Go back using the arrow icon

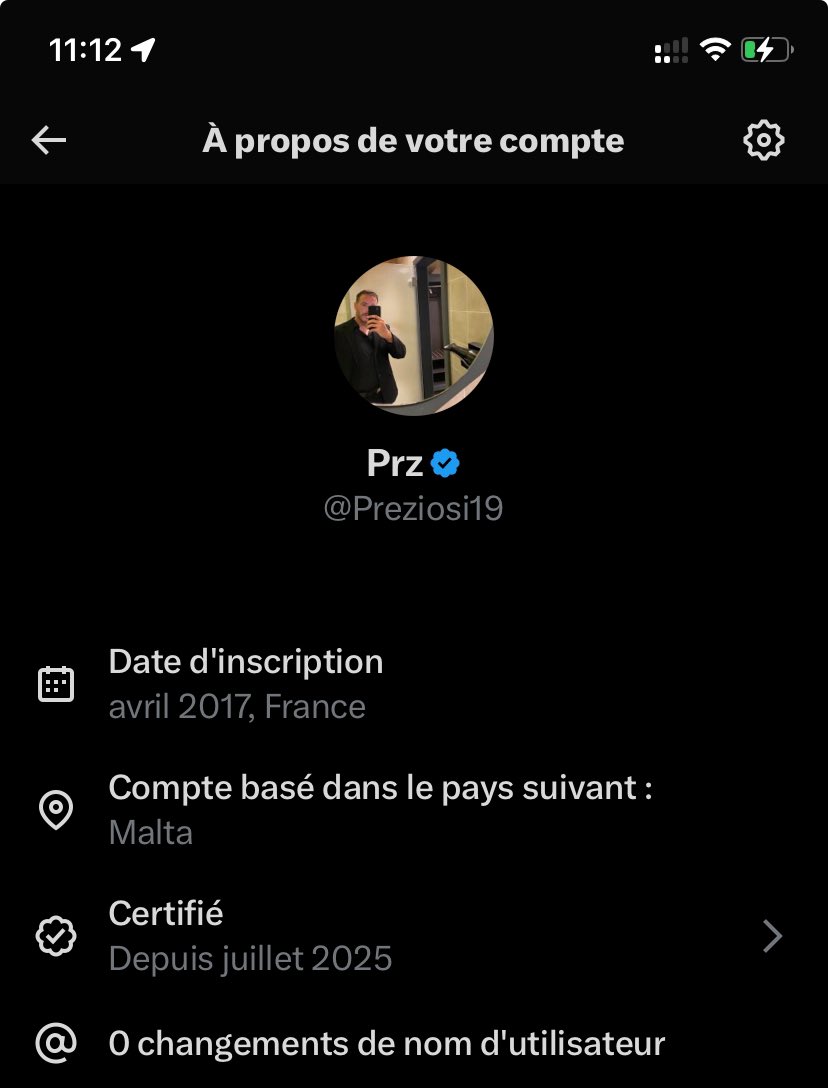[49, 141]
